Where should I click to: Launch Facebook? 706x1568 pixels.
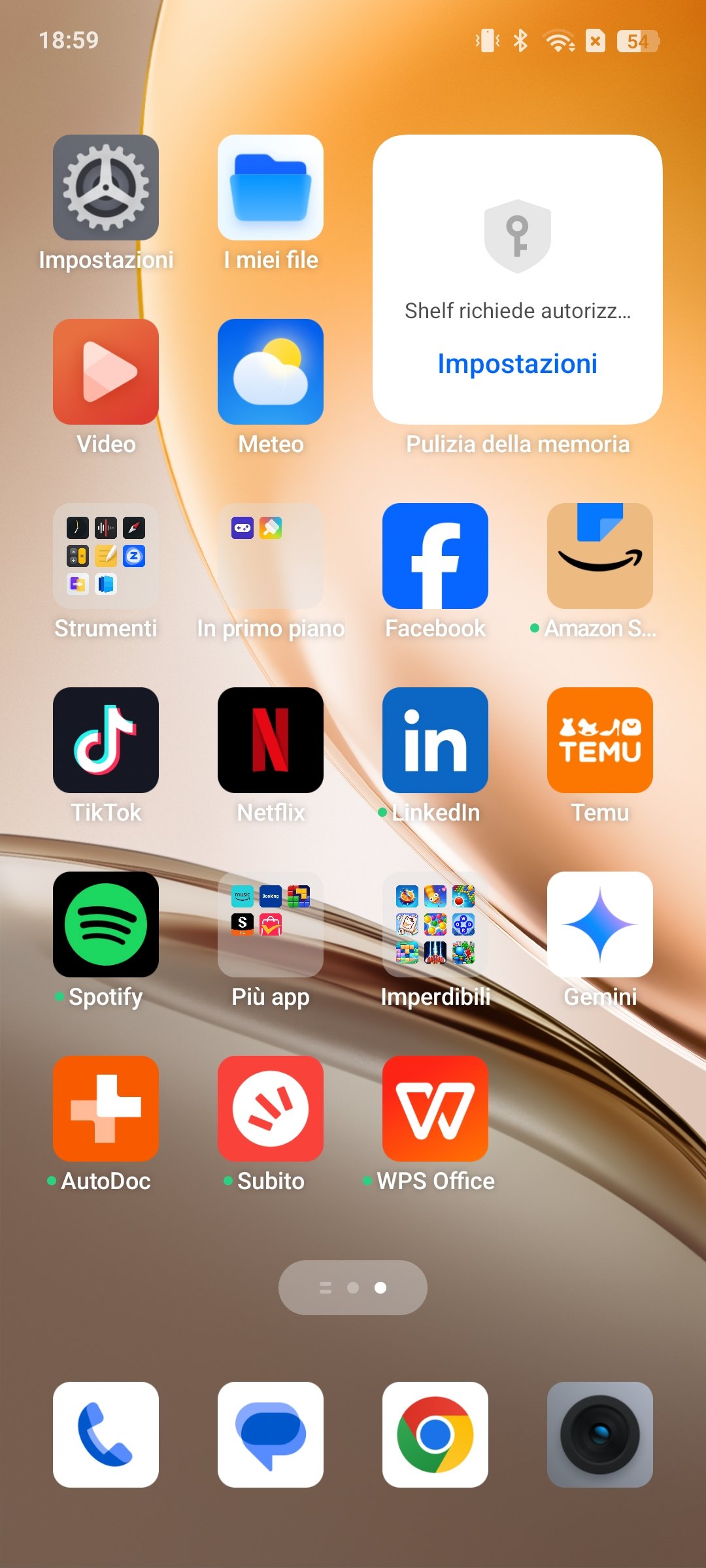(x=435, y=557)
